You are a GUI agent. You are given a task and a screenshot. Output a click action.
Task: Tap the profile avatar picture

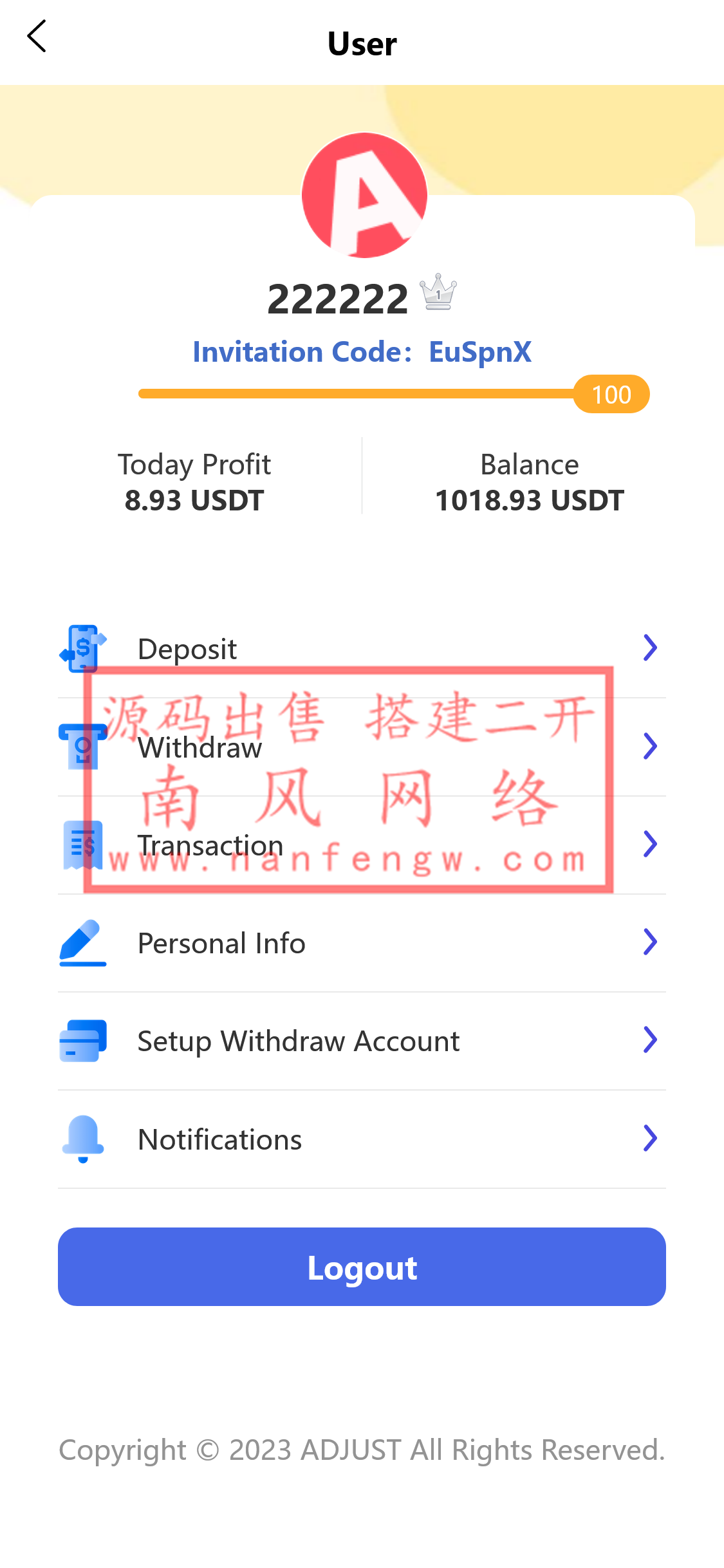tap(364, 195)
